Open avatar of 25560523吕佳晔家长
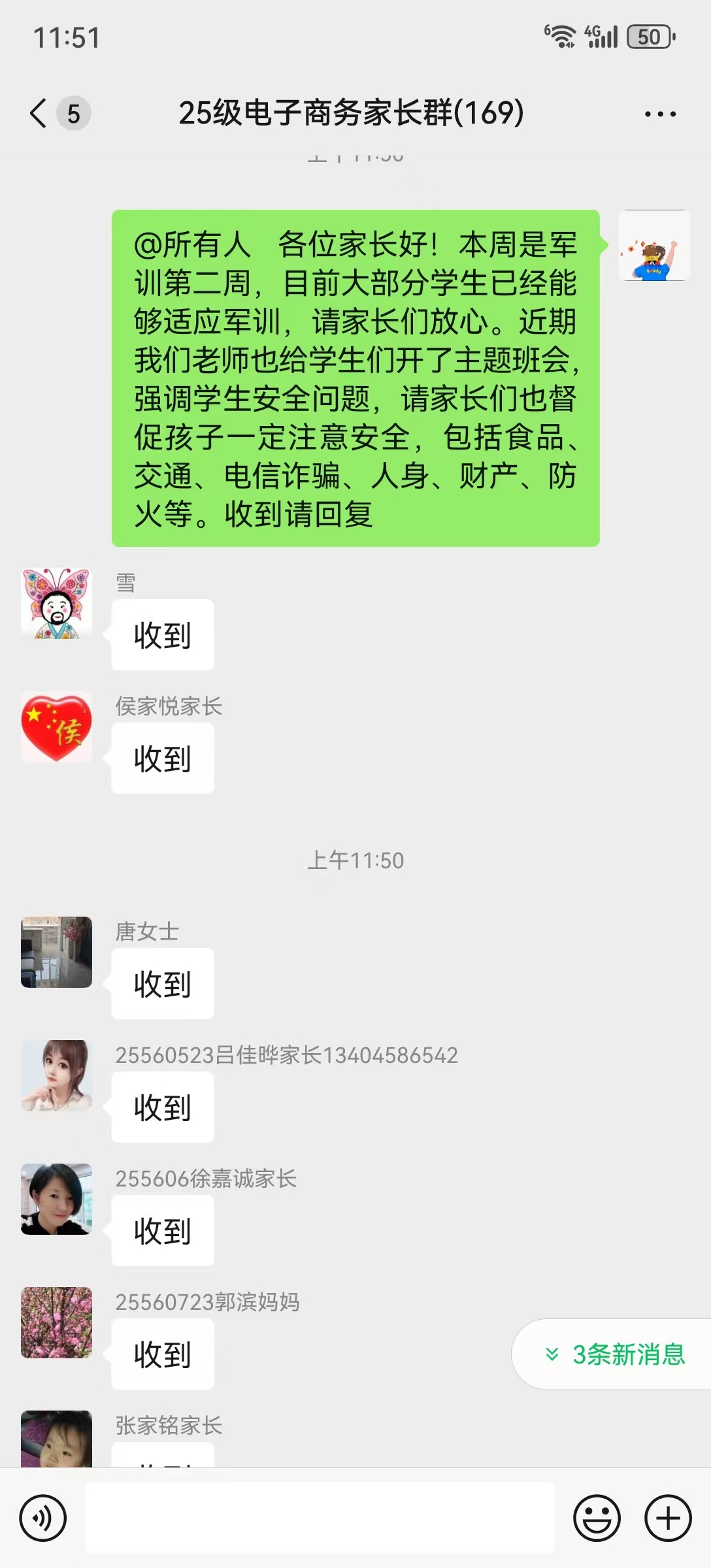 tap(57, 1075)
